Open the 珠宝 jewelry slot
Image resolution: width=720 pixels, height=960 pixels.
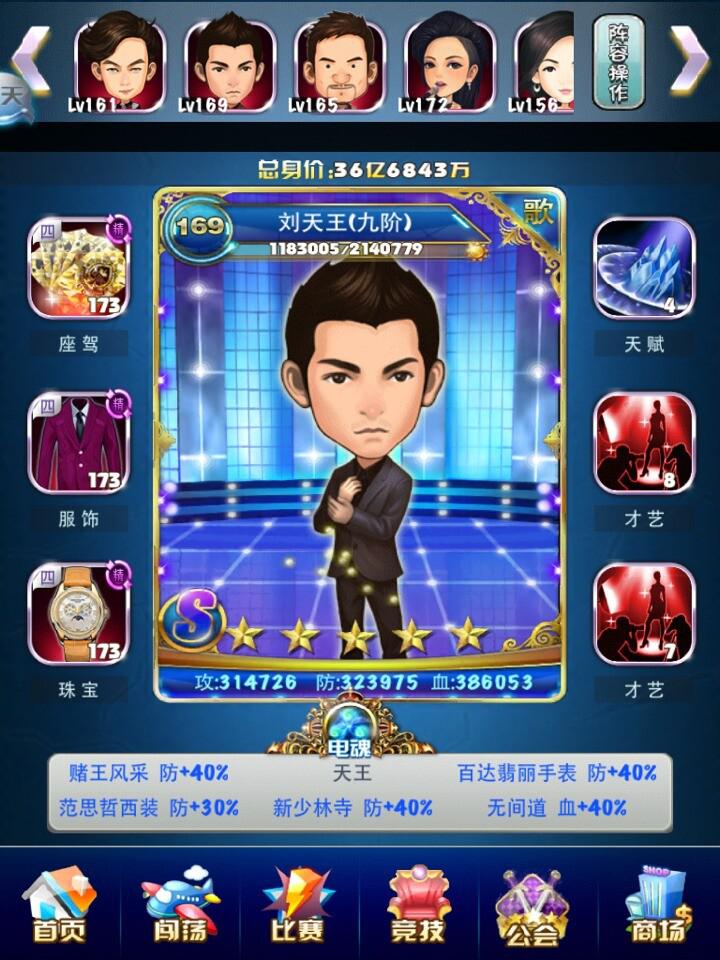(79, 614)
